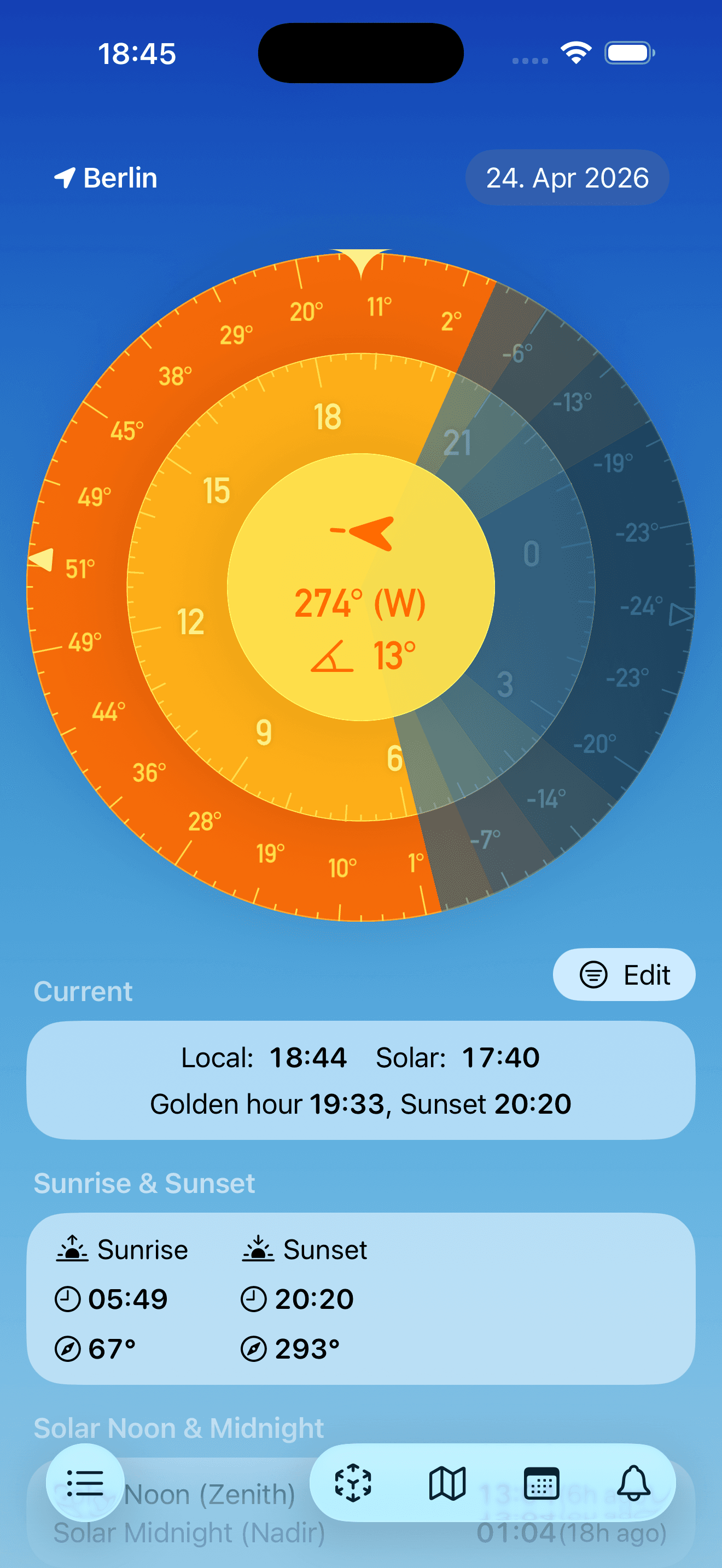Tap the filter icon inside the Edit pill
This screenshot has height=1568, width=722.
coord(593,974)
